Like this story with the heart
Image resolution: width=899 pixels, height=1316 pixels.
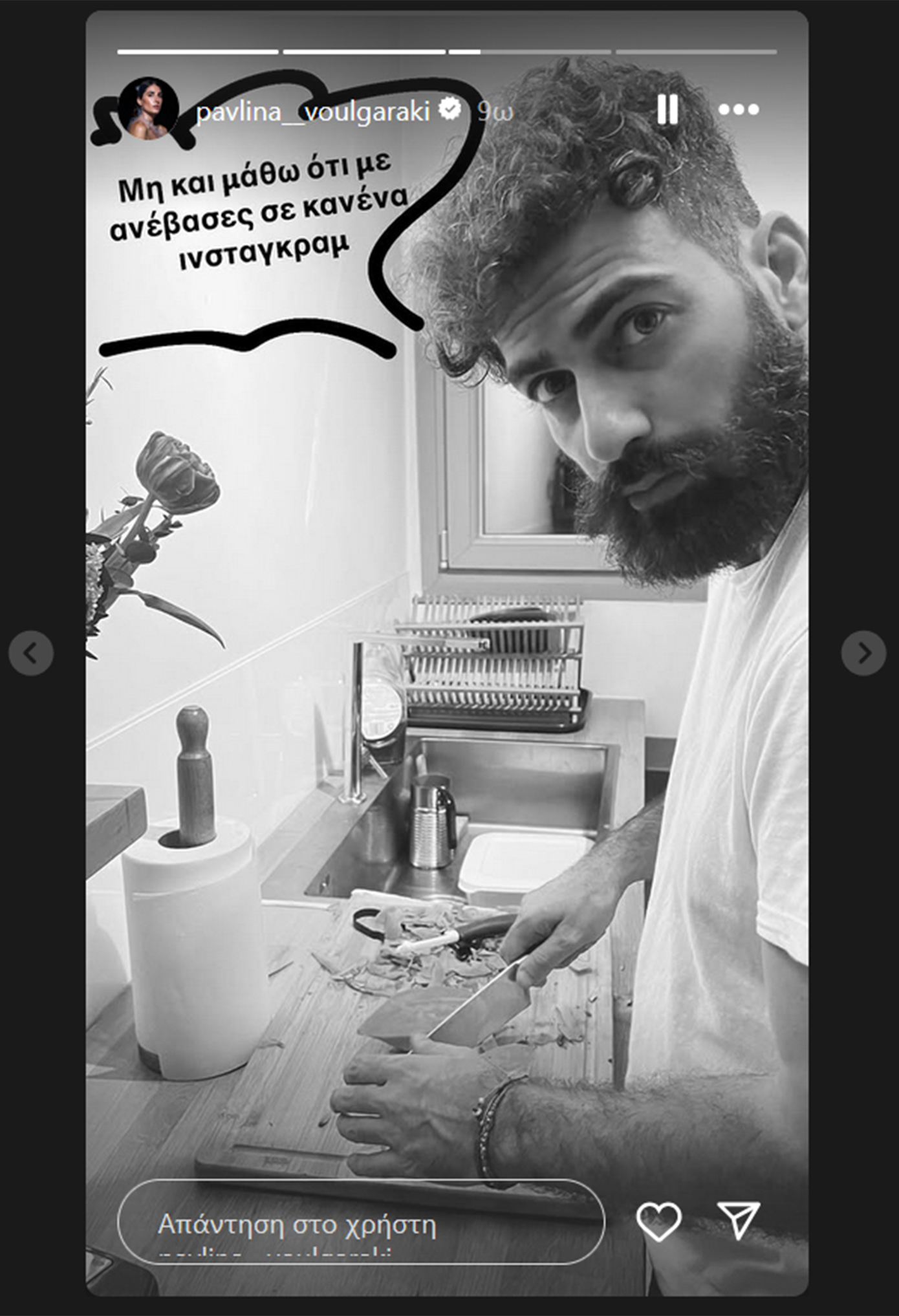pyautogui.click(x=658, y=1221)
